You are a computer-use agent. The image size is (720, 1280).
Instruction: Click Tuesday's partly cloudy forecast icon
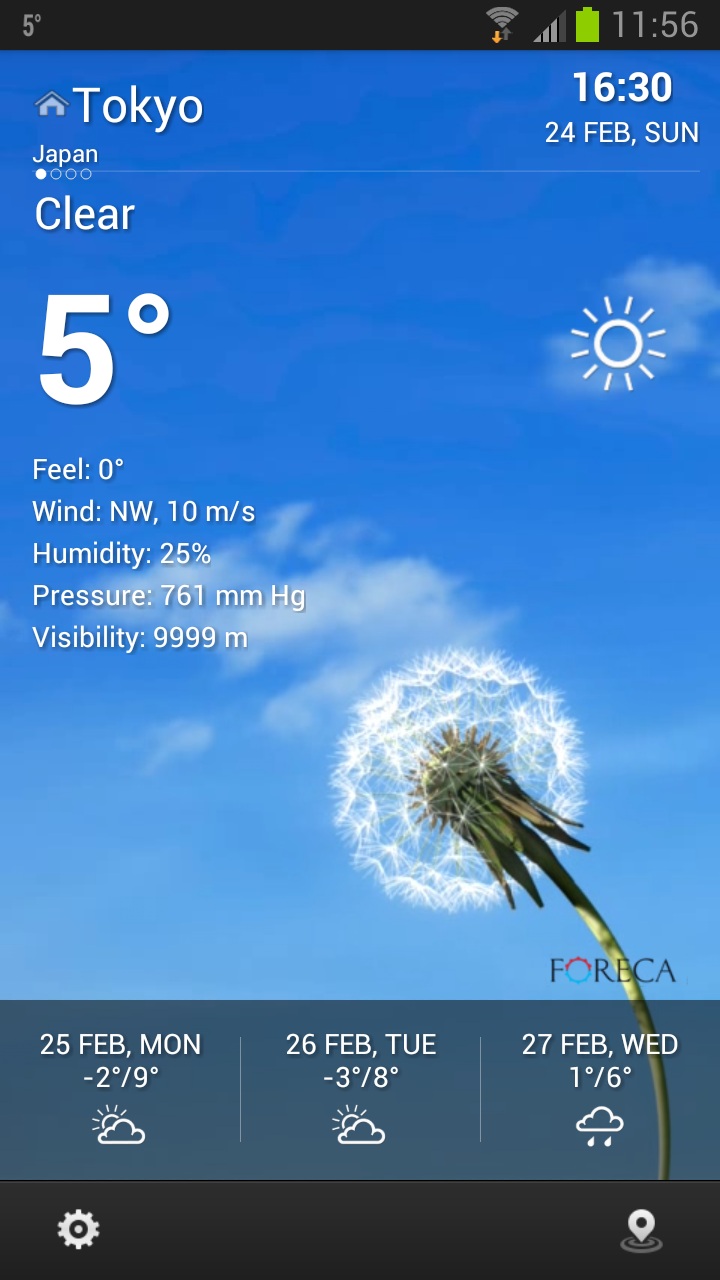[x=359, y=1125]
